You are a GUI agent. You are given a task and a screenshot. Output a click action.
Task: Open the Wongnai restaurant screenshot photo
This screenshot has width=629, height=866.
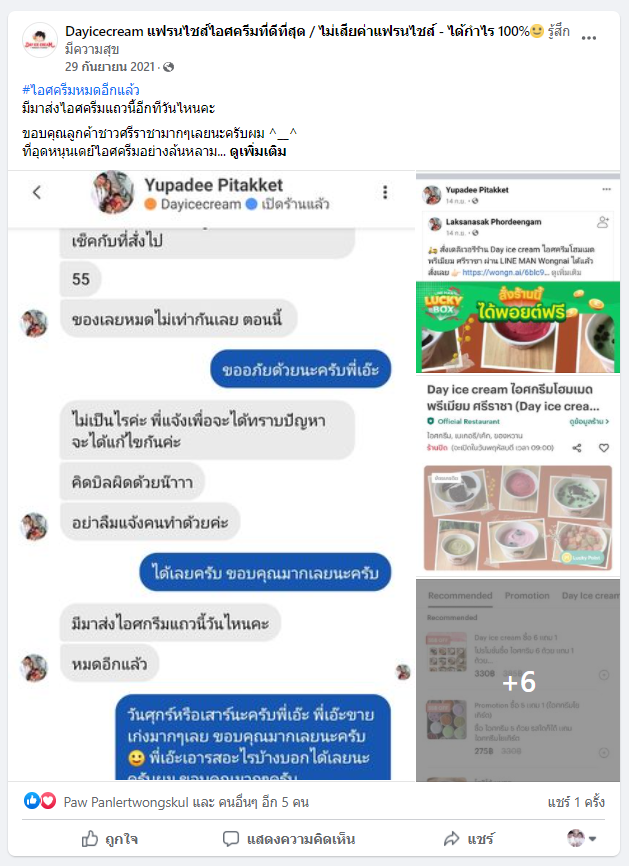[x=517, y=375]
